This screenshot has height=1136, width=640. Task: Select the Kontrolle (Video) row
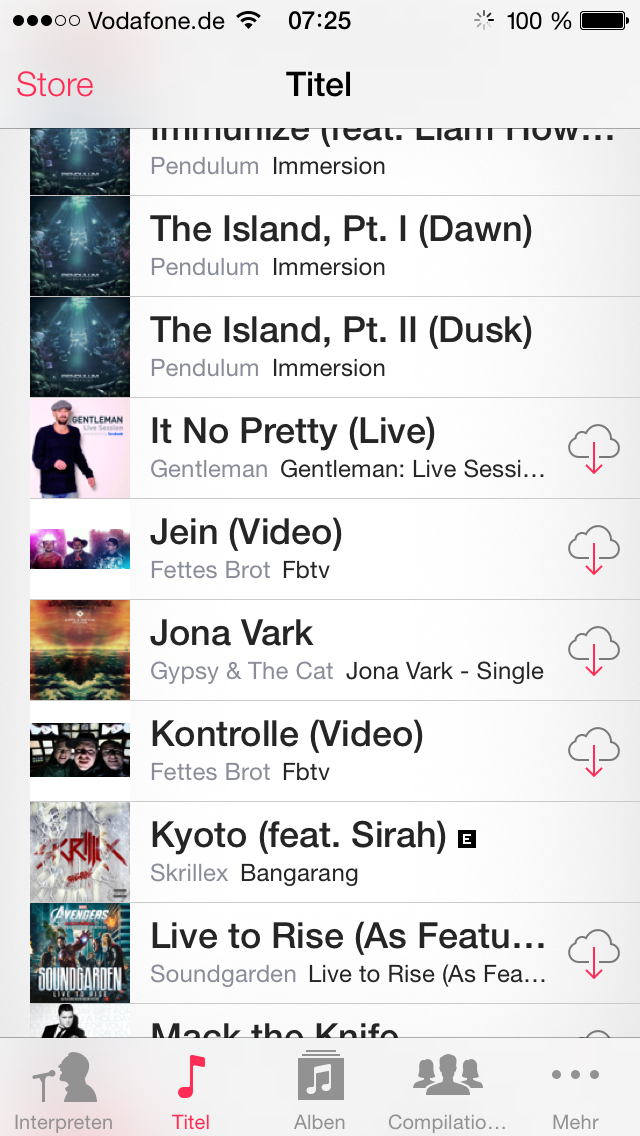(x=335, y=751)
